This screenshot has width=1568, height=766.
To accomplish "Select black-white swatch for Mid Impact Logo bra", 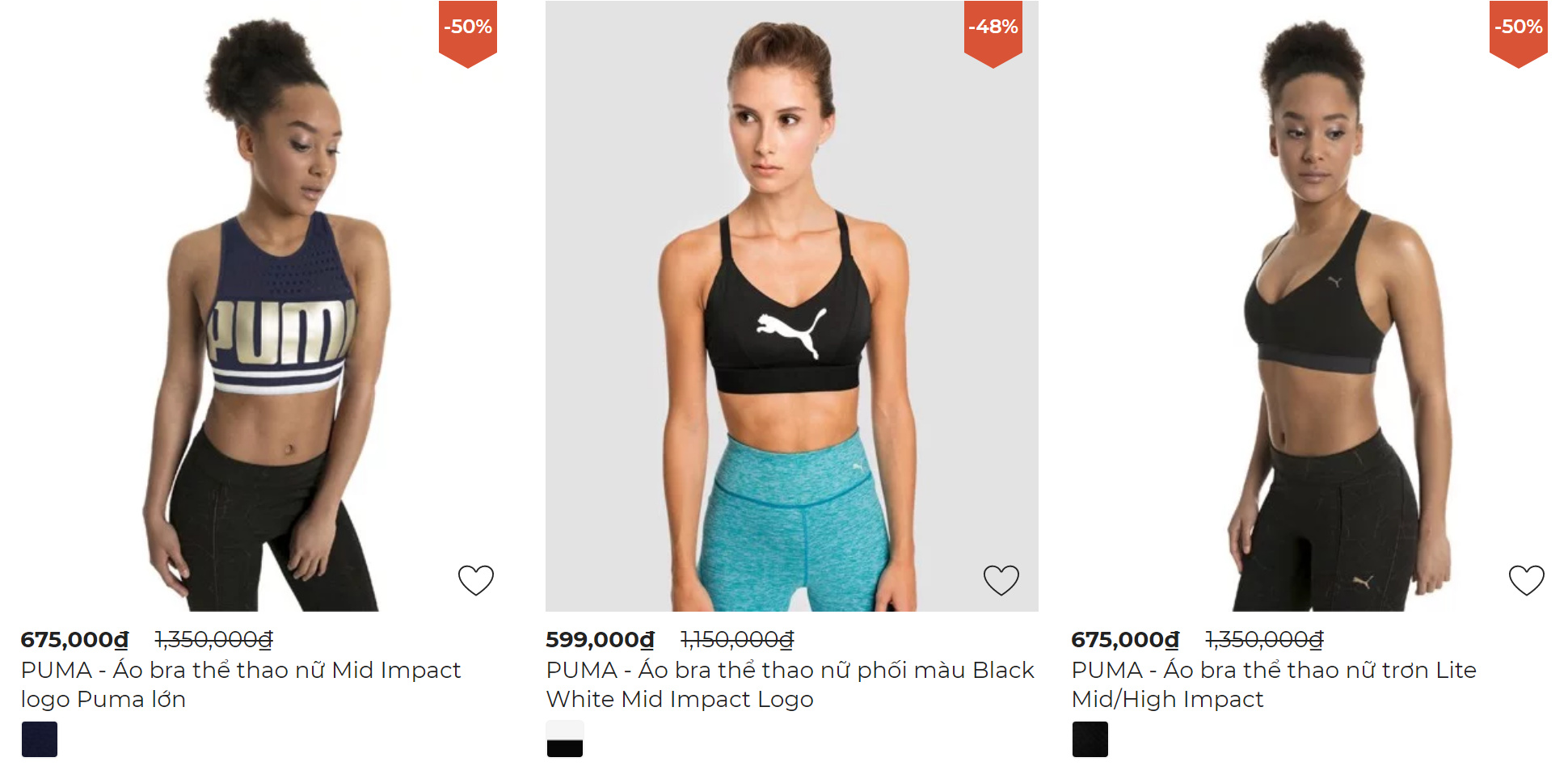I will [565, 739].
